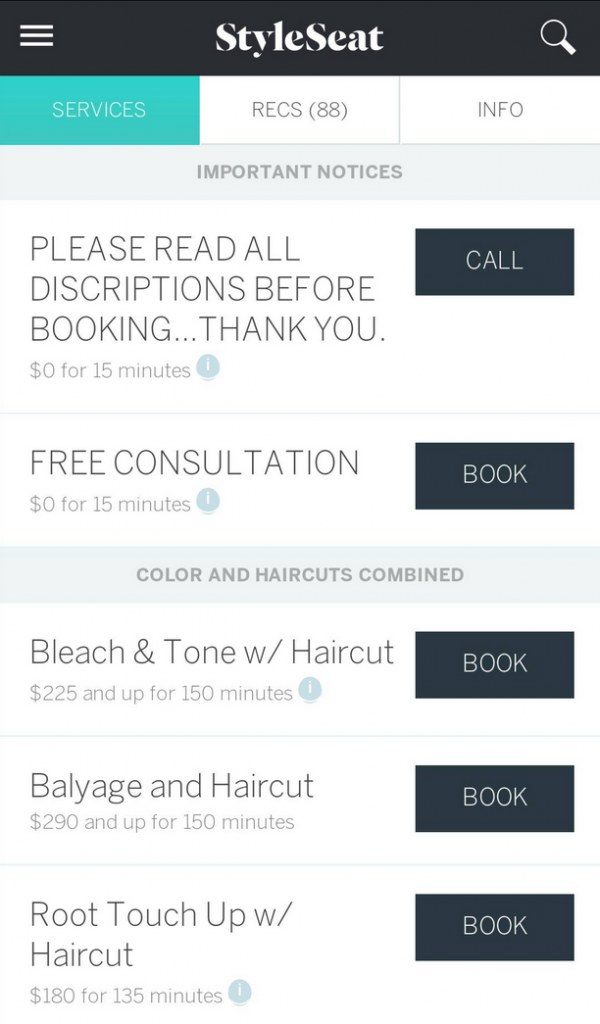Screen dimensions: 600x1024
Task: Book Bleach & Tone w/ Haircut
Action: click(x=494, y=664)
